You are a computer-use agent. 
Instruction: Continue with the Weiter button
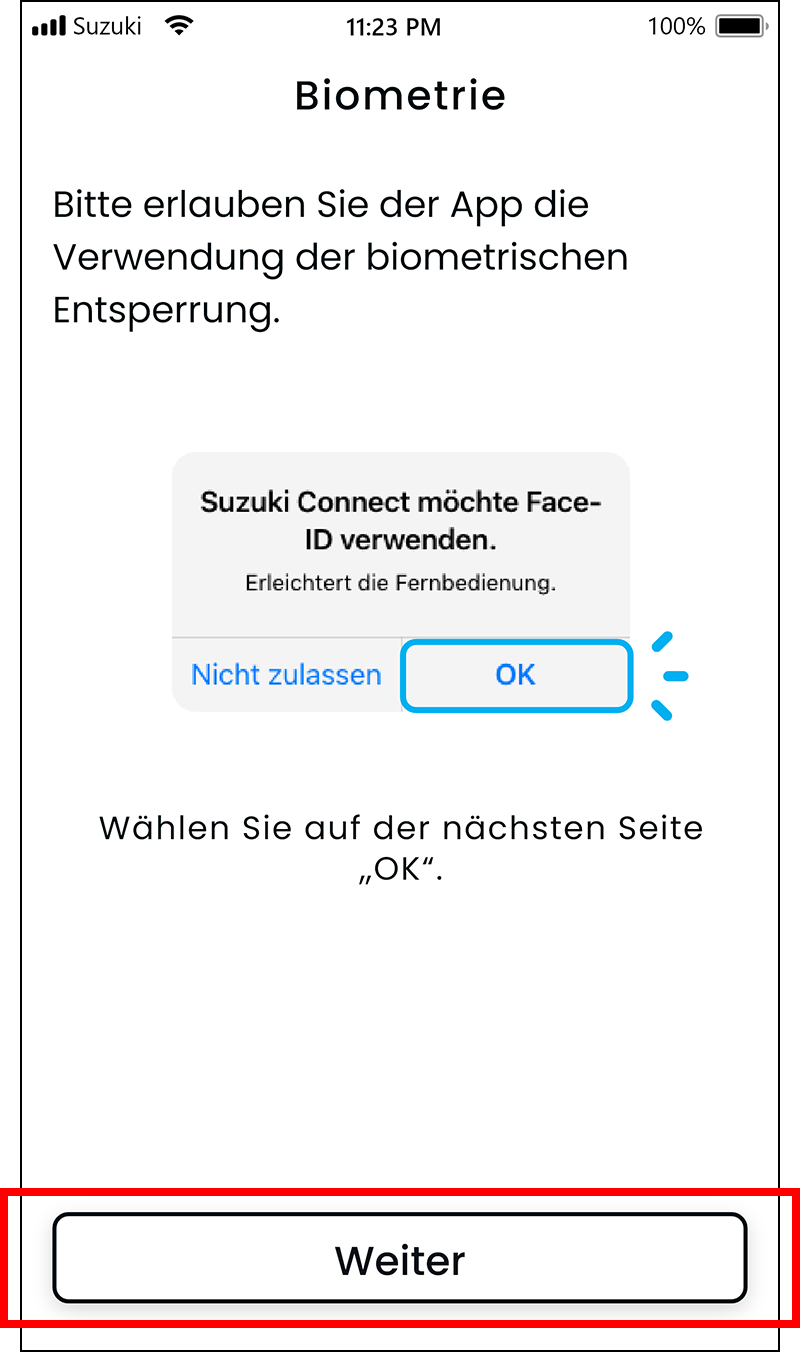pyautogui.click(x=400, y=1258)
